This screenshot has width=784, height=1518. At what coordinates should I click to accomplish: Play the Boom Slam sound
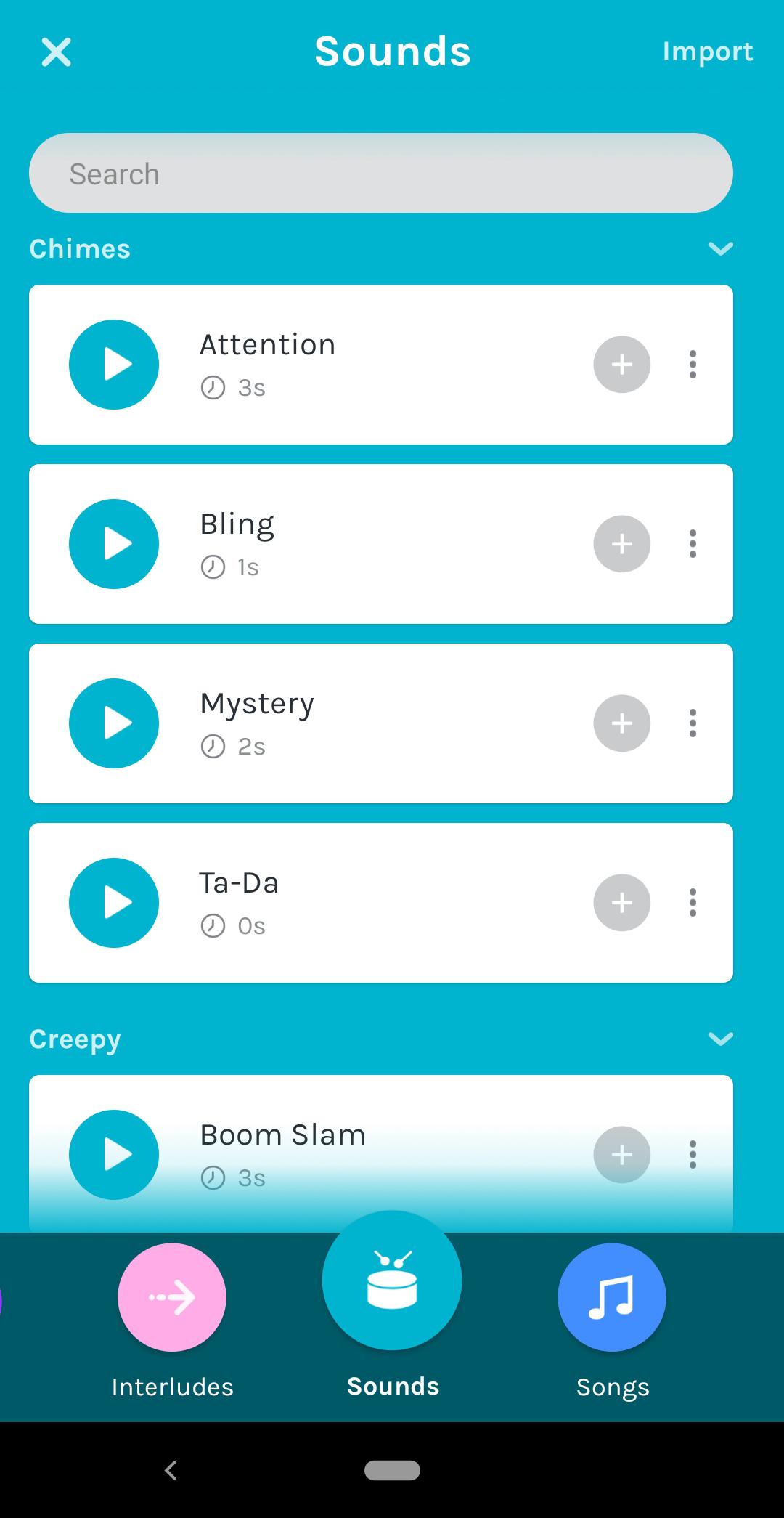114,1155
